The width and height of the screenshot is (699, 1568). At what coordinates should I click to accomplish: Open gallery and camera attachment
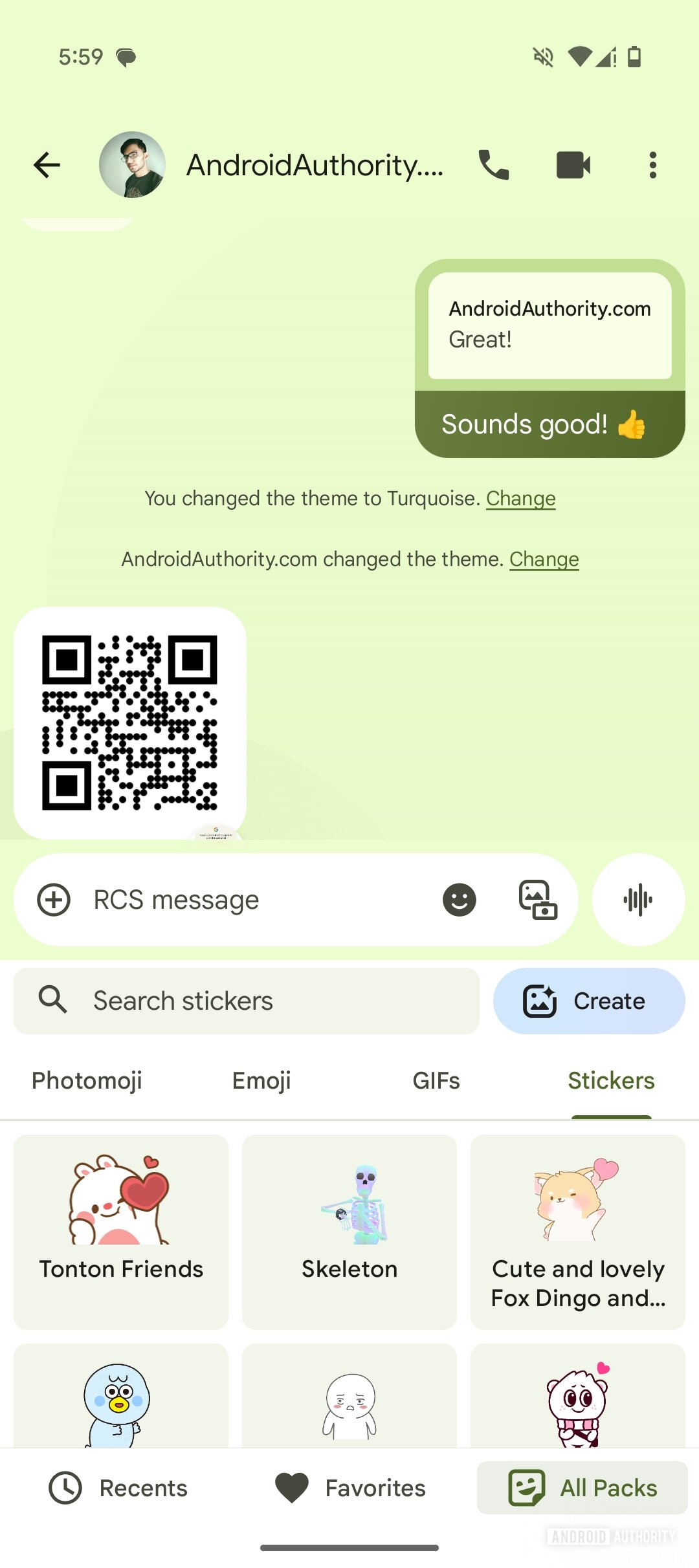tap(538, 900)
